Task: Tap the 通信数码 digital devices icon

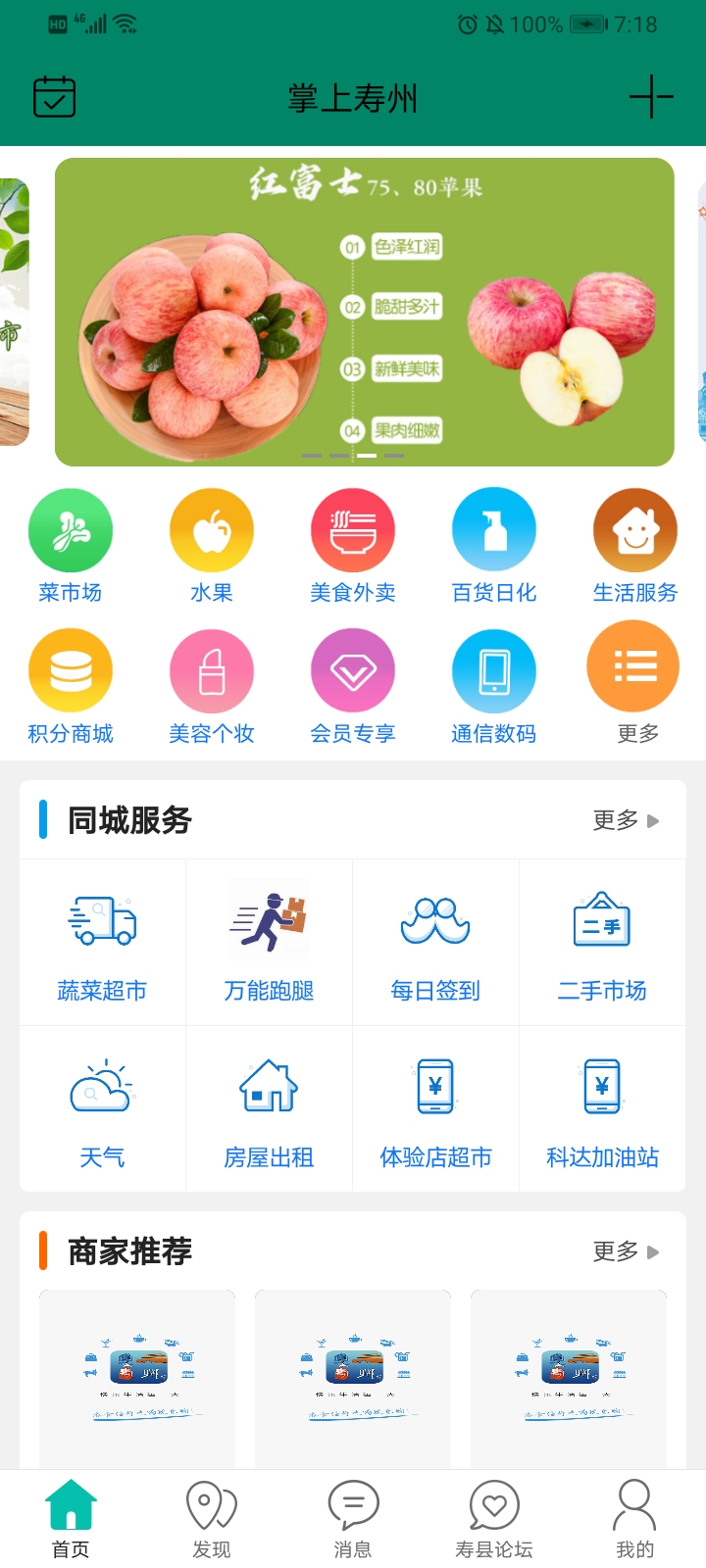Action: coord(494,684)
